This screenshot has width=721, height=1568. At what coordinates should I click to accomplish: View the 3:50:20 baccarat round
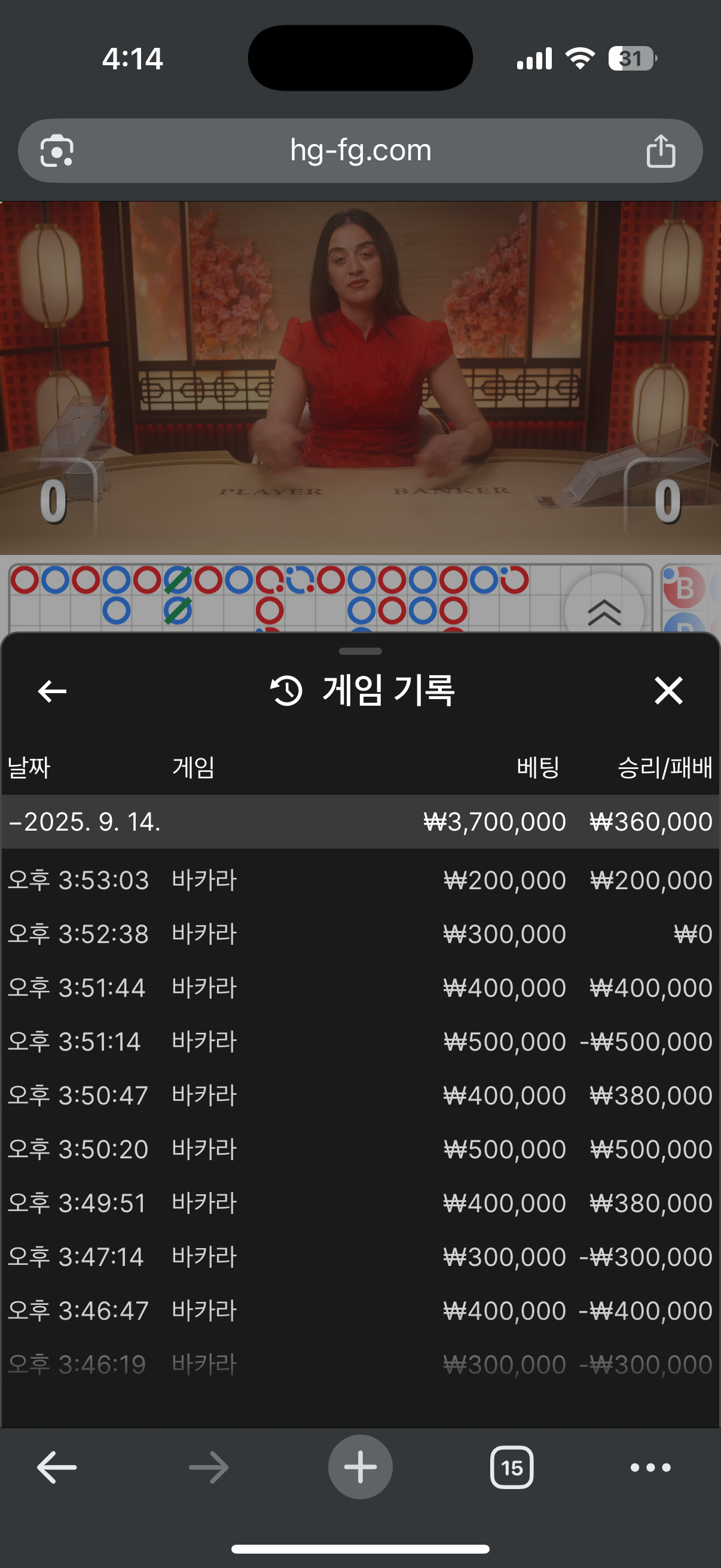(x=360, y=1149)
